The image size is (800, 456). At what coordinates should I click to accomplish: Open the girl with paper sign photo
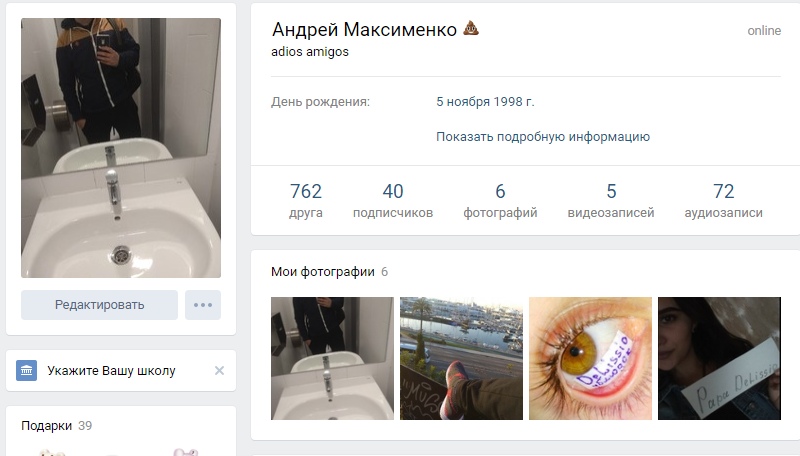[718, 358]
